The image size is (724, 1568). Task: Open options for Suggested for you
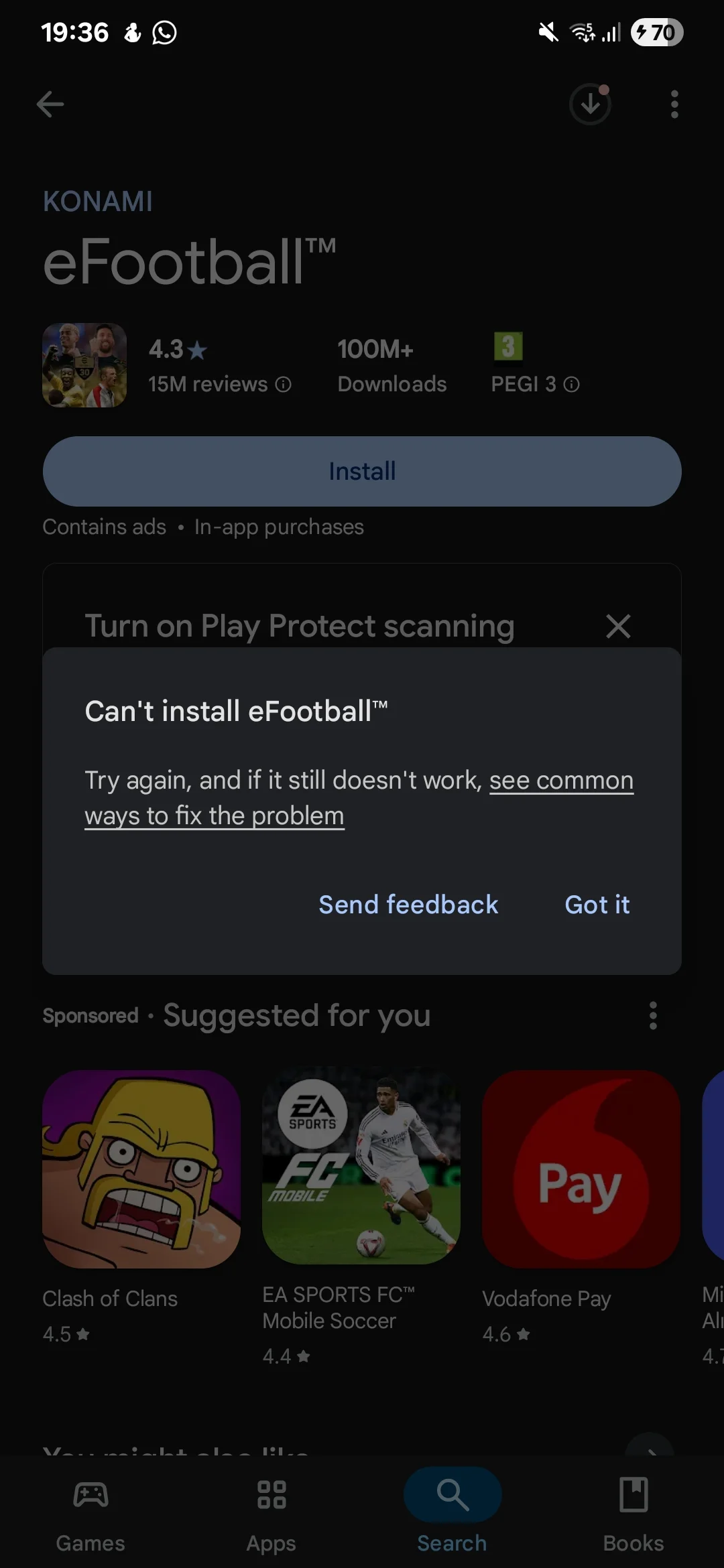pyautogui.click(x=653, y=1016)
